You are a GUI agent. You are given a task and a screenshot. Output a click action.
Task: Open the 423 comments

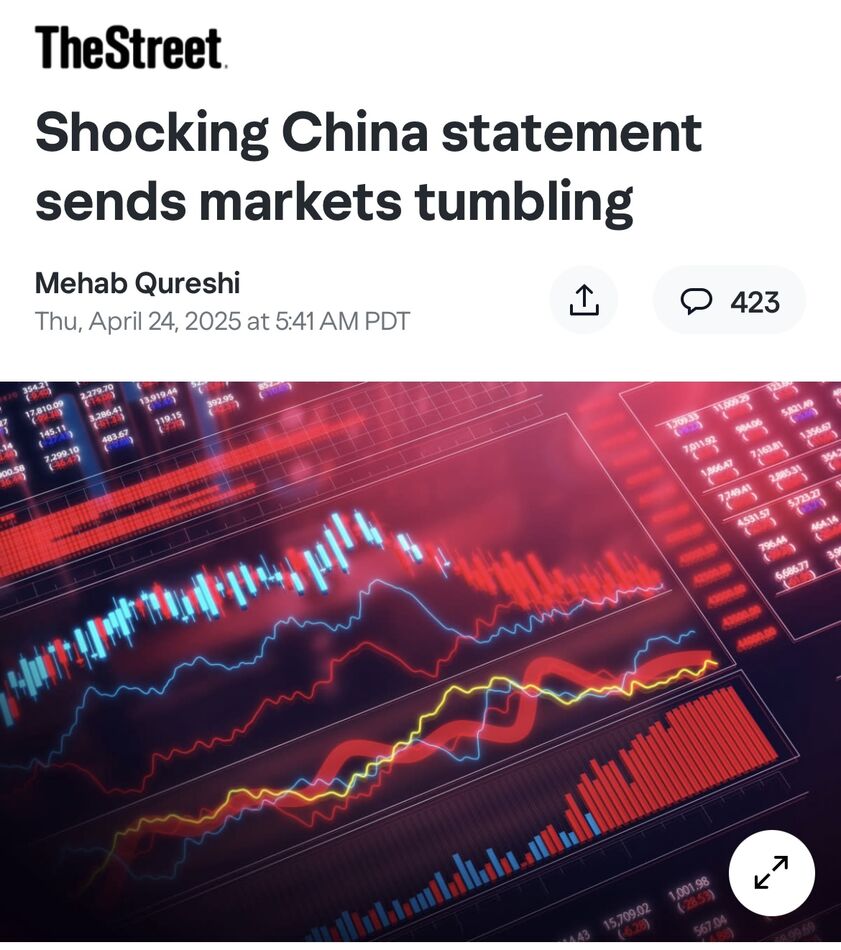click(x=729, y=300)
